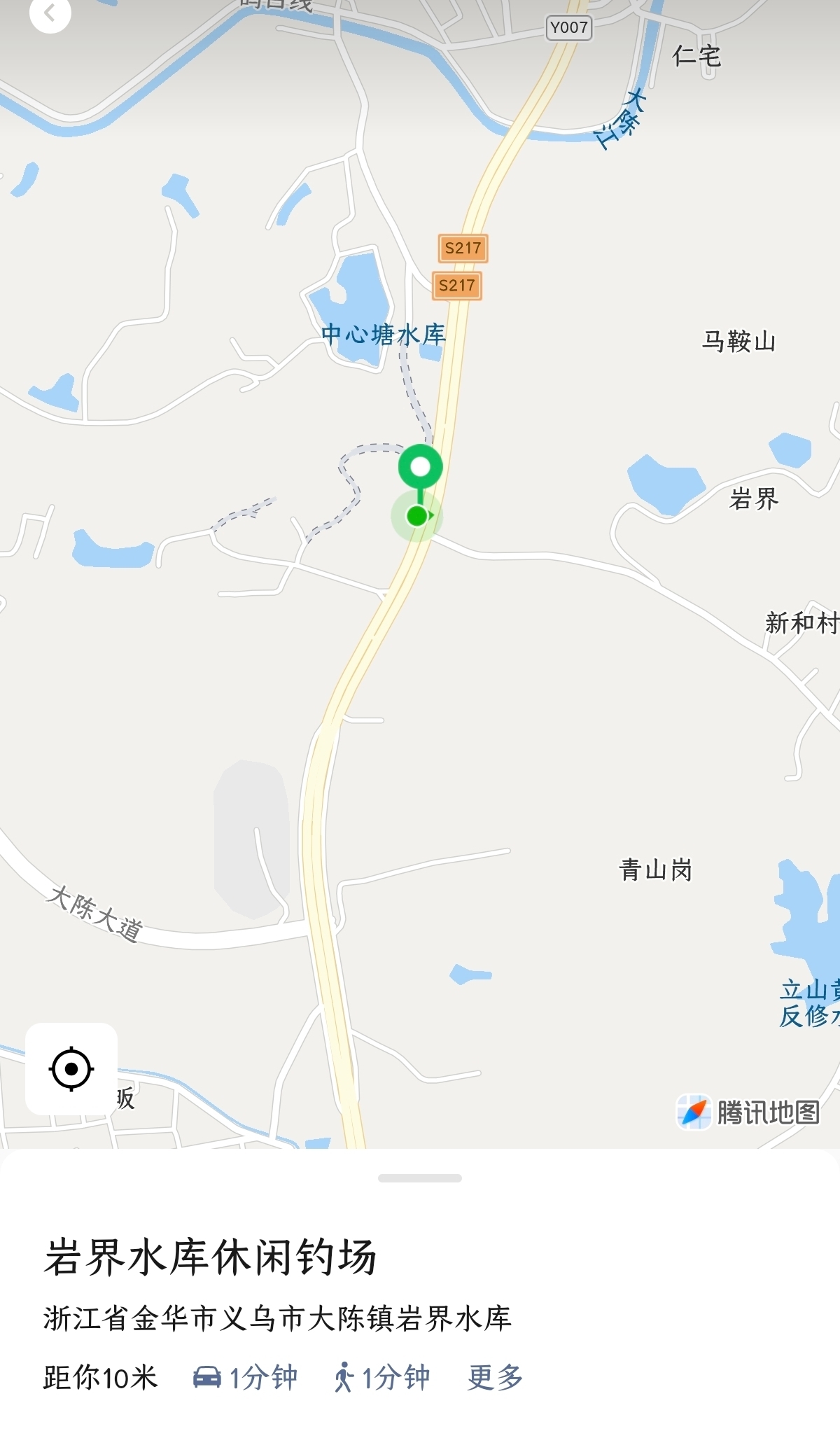The height and width of the screenshot is (1431, 840).
Task: Expand the bottom sheet drag handle
Action: click(x=420, y=1178)
